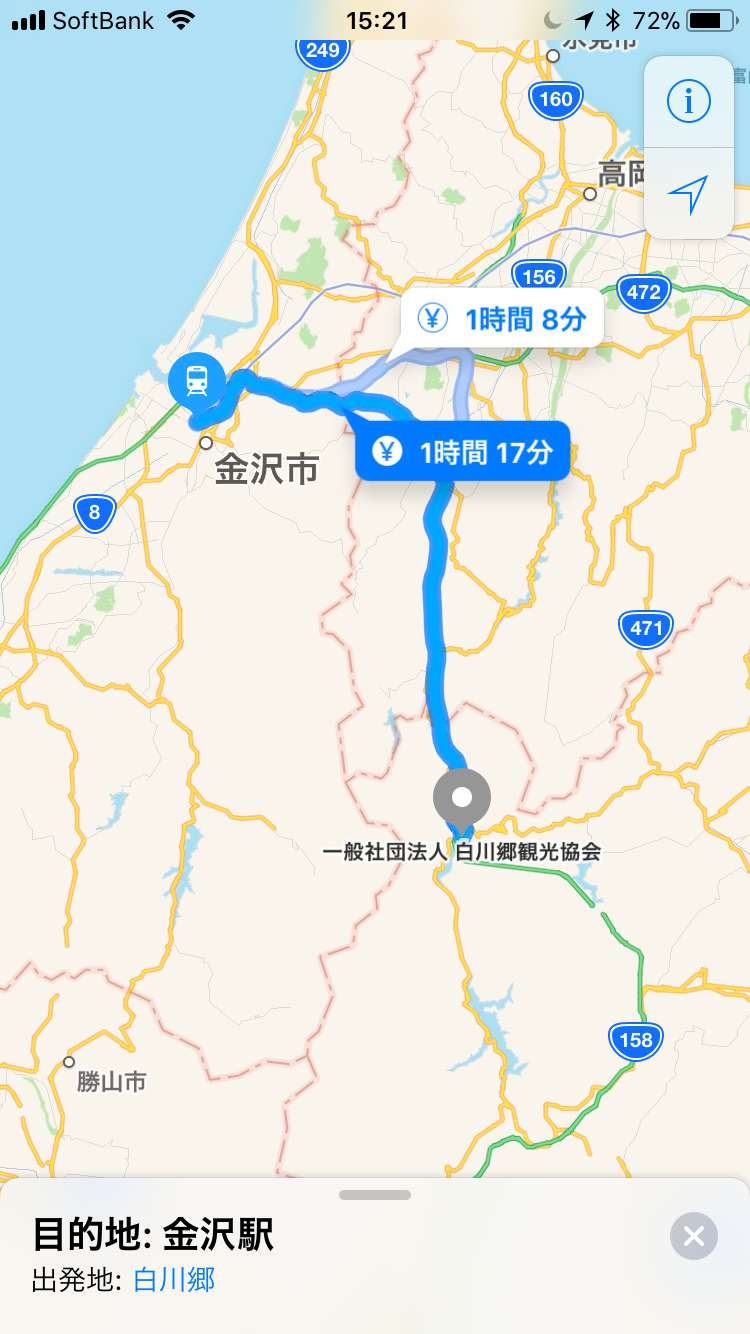Tap the 金沢駅 train station pin
Image resolution: width=750 pixels, height=1334 pixels.
coord(197,380)
